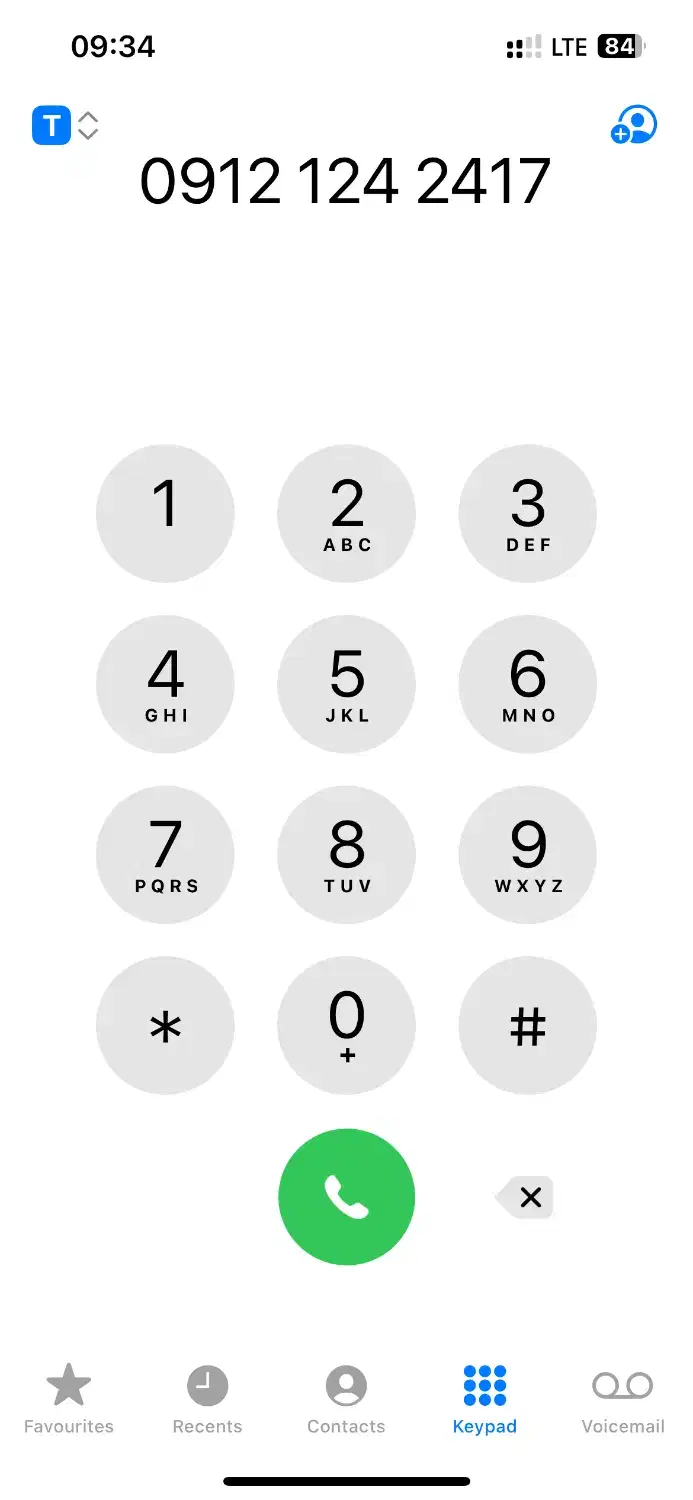Go to the Contacts tab

click(346, 1399)
